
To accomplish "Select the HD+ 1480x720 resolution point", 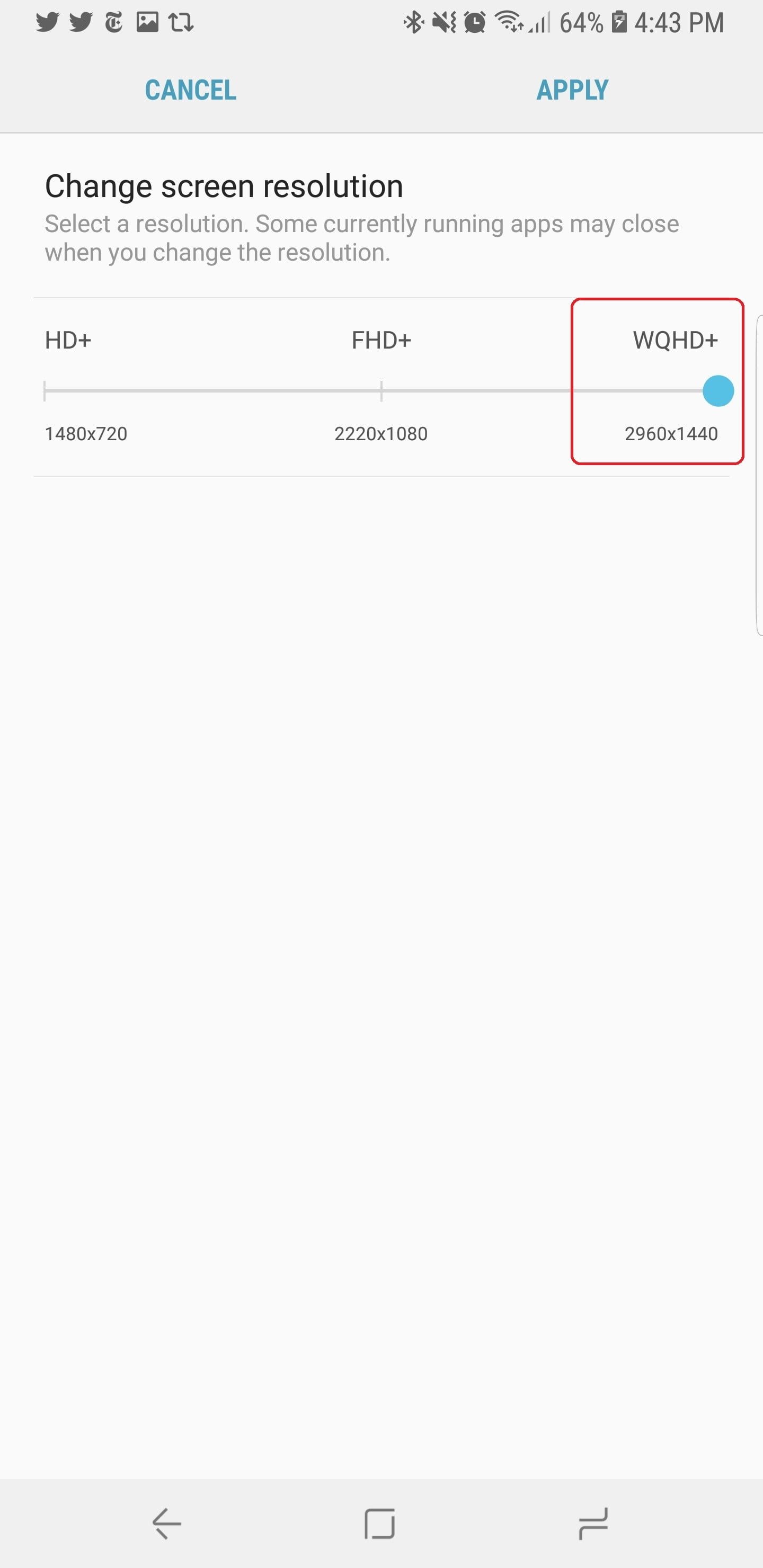I will [45, 391].
